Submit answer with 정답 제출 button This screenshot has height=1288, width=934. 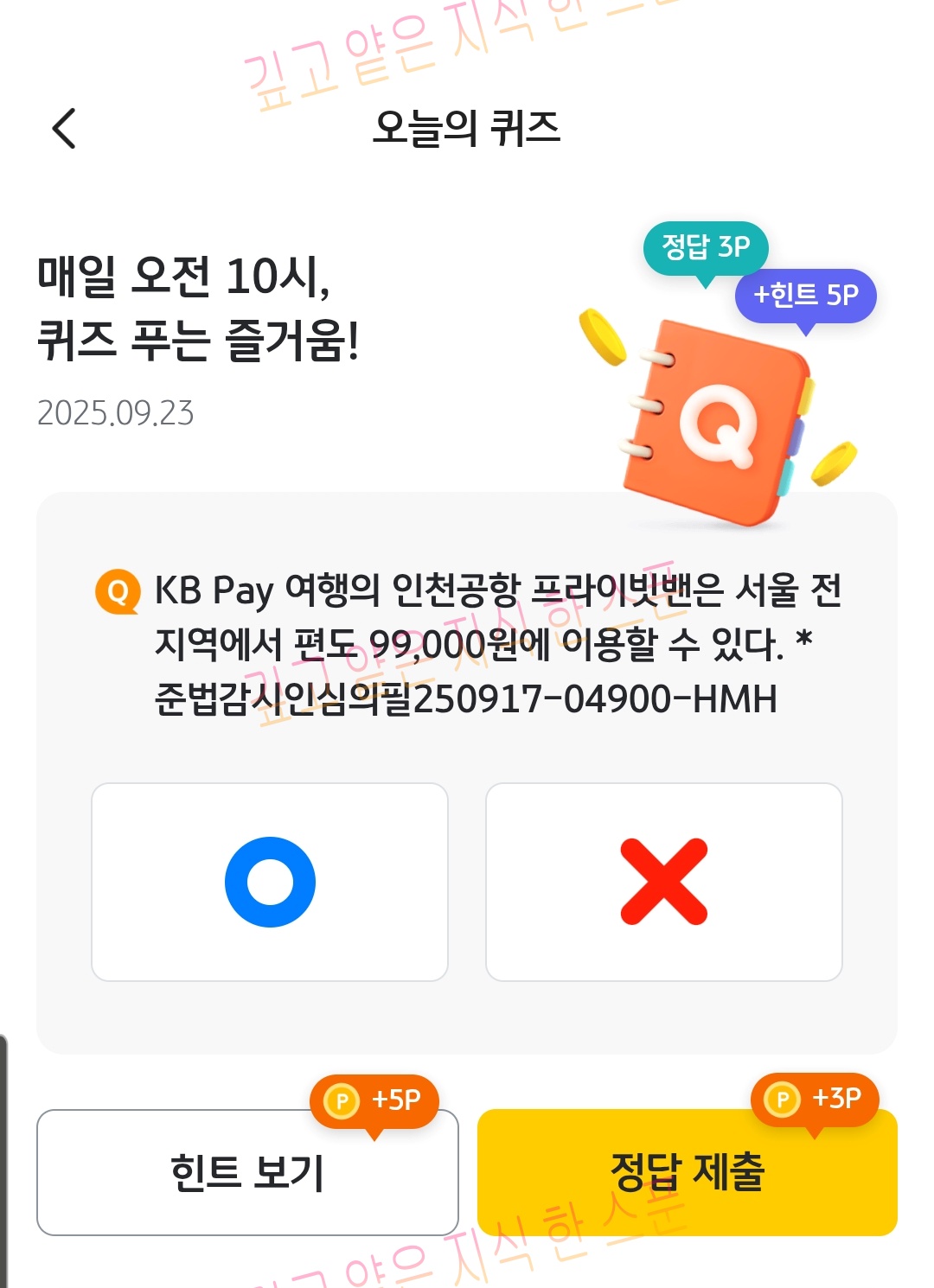pos(688,1172)
